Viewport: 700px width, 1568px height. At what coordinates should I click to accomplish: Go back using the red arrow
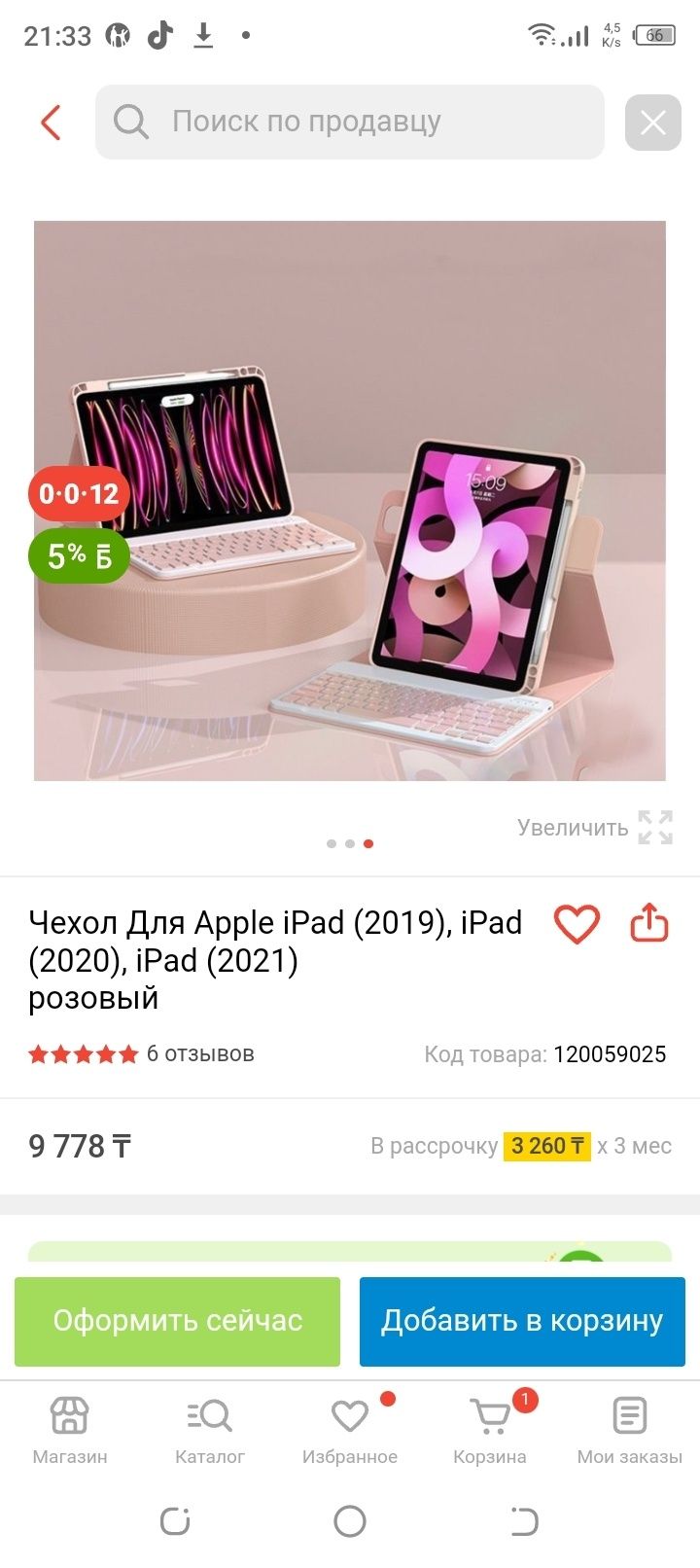pos(51,123)
